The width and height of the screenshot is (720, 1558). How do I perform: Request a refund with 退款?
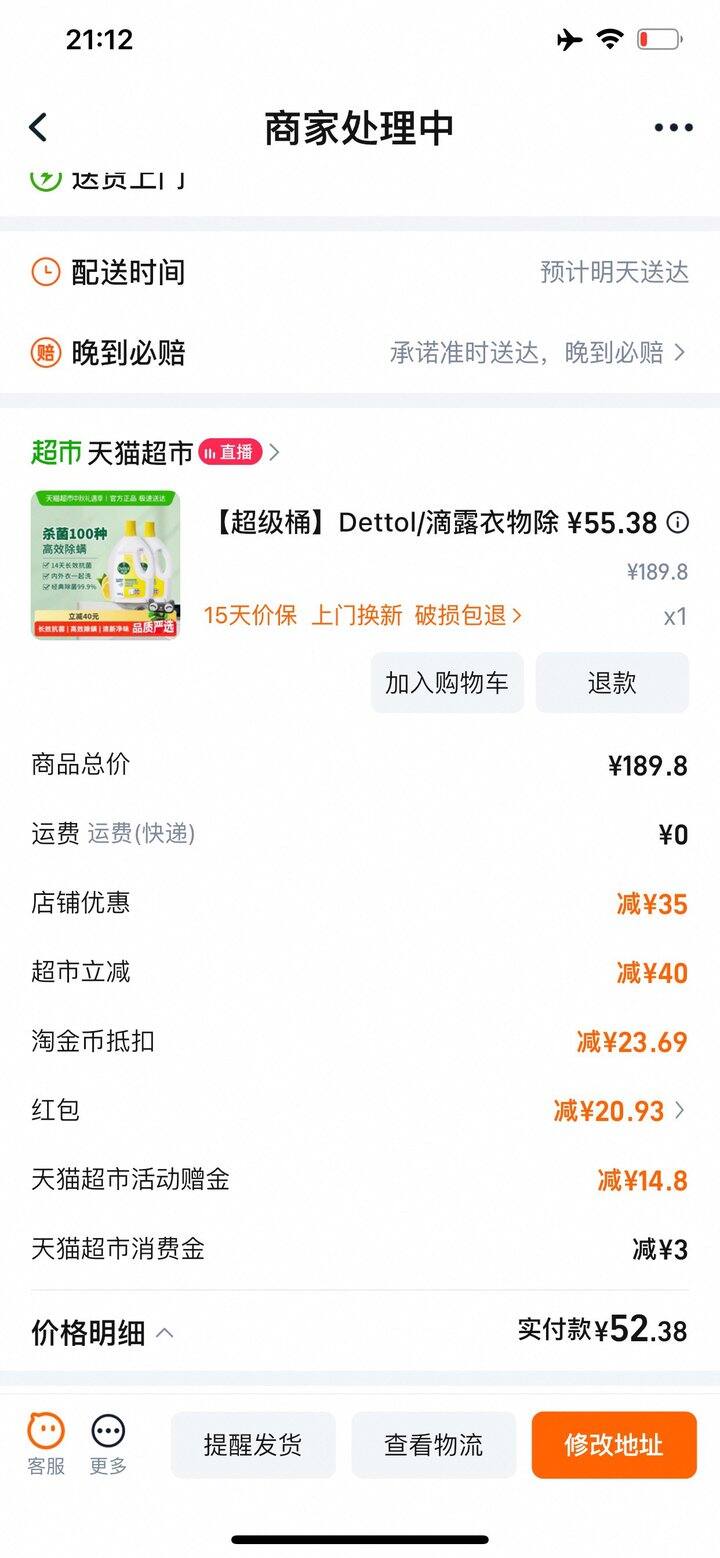tap(612, 683)
